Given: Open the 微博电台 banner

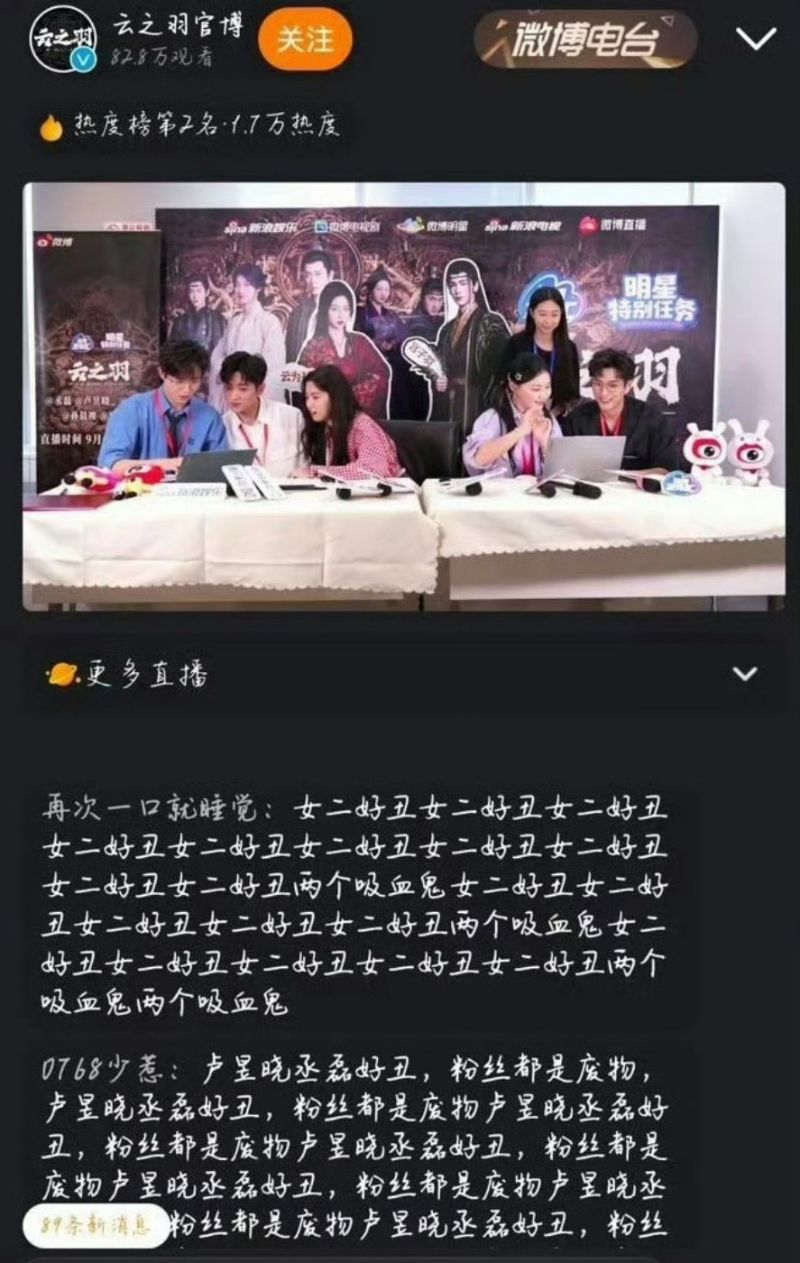Looking at the screenshot, I should coord(585,40).
